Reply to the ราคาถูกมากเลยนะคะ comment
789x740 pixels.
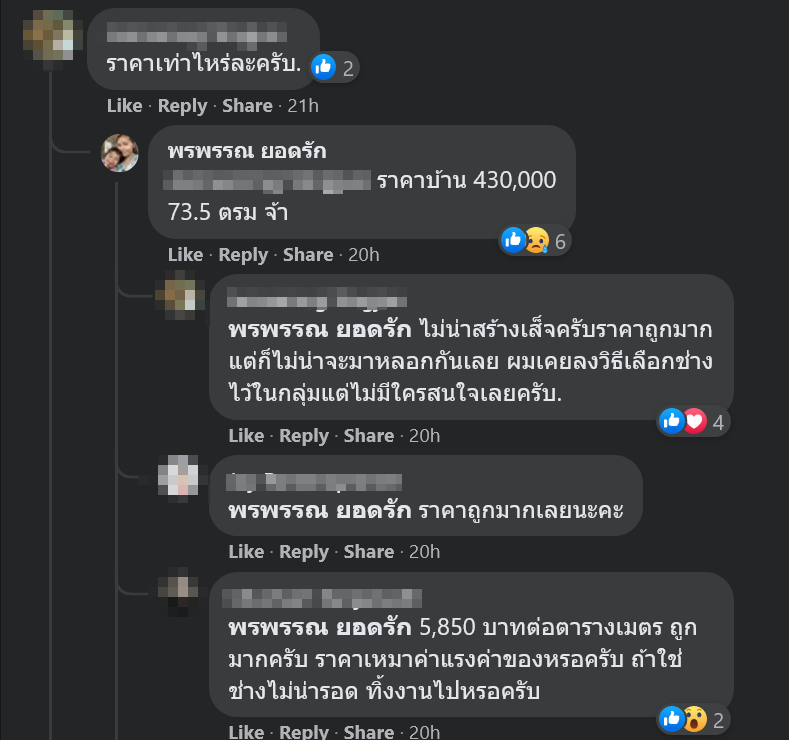click(304, 551)
